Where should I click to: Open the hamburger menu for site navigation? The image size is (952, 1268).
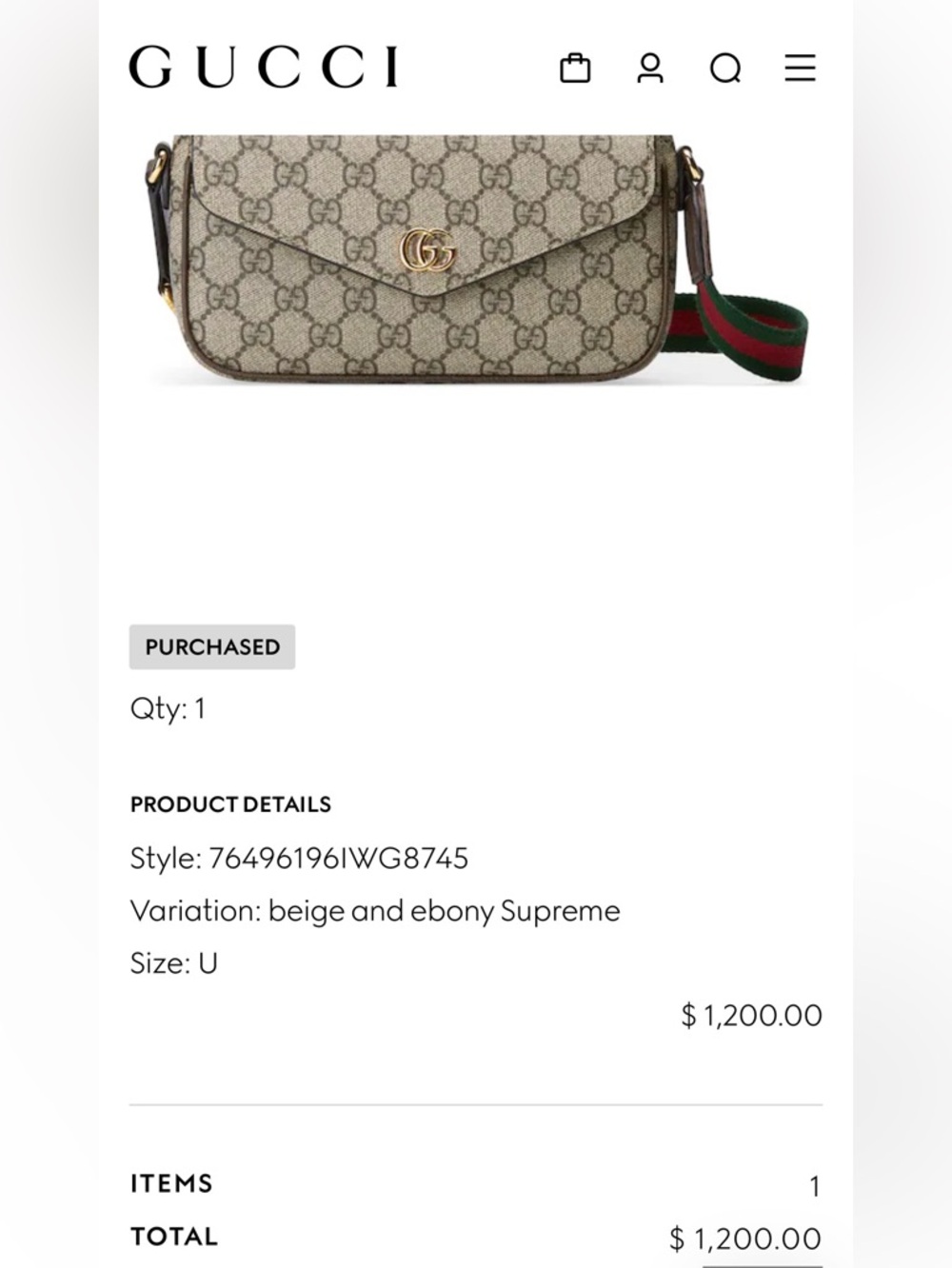coord(801,68)
